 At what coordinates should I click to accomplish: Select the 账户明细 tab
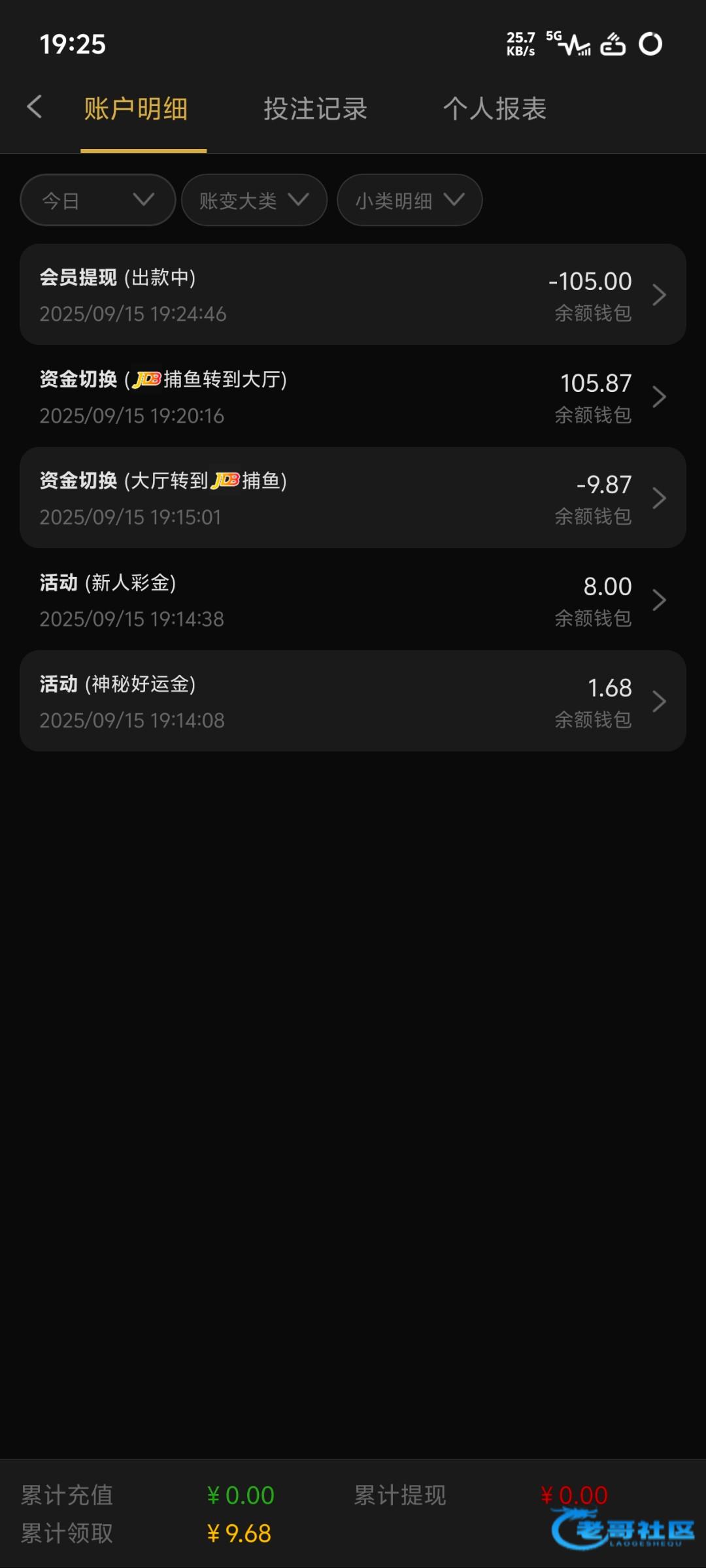[x=136, y=108]
